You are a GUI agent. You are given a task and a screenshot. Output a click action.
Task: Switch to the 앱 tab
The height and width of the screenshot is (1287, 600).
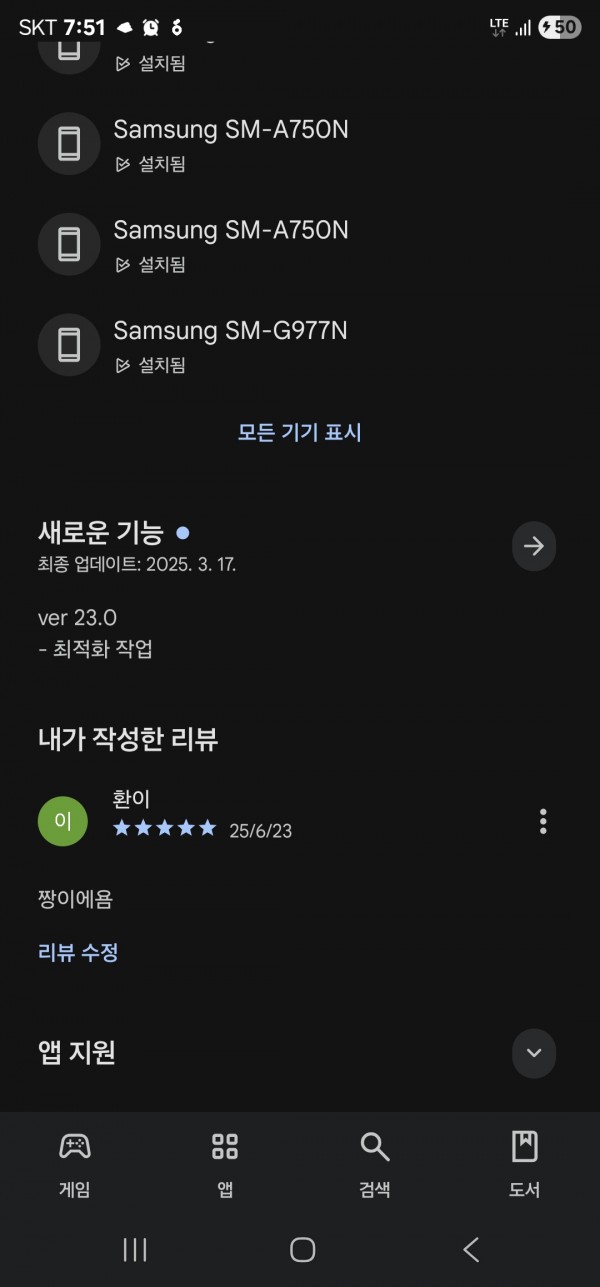[x=225, y=1164]
